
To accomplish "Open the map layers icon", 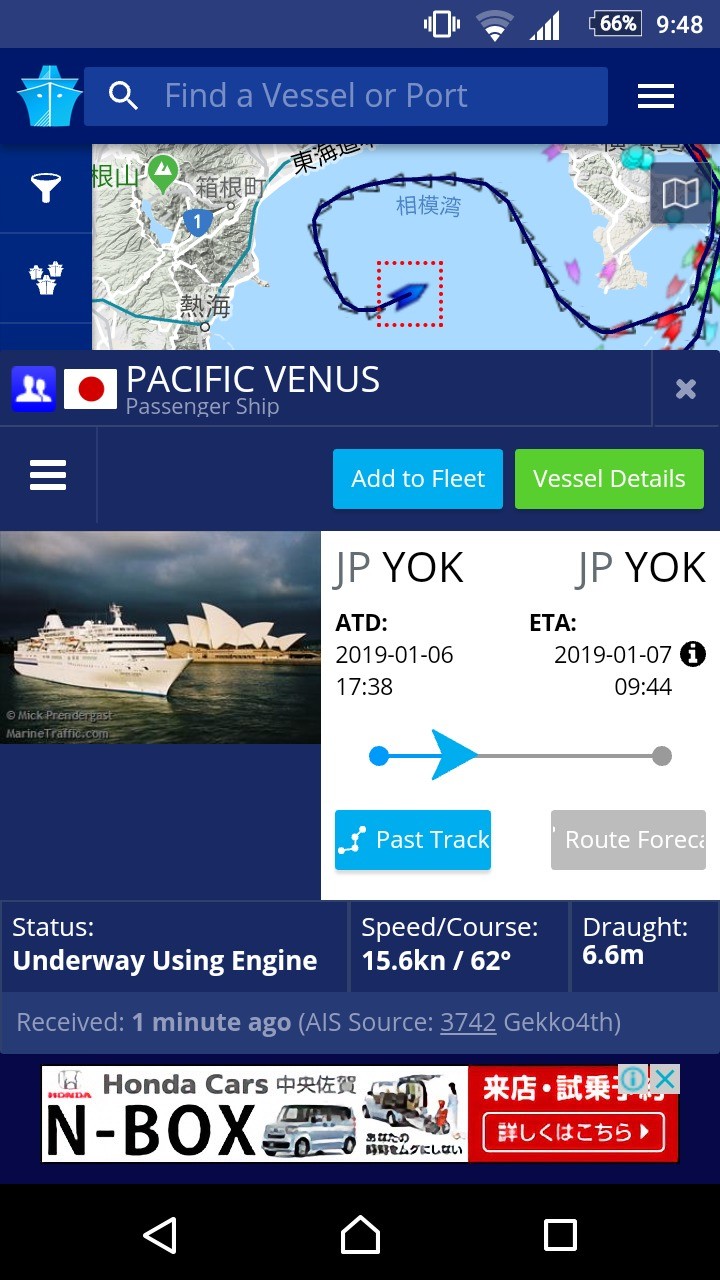I will 681,193.
